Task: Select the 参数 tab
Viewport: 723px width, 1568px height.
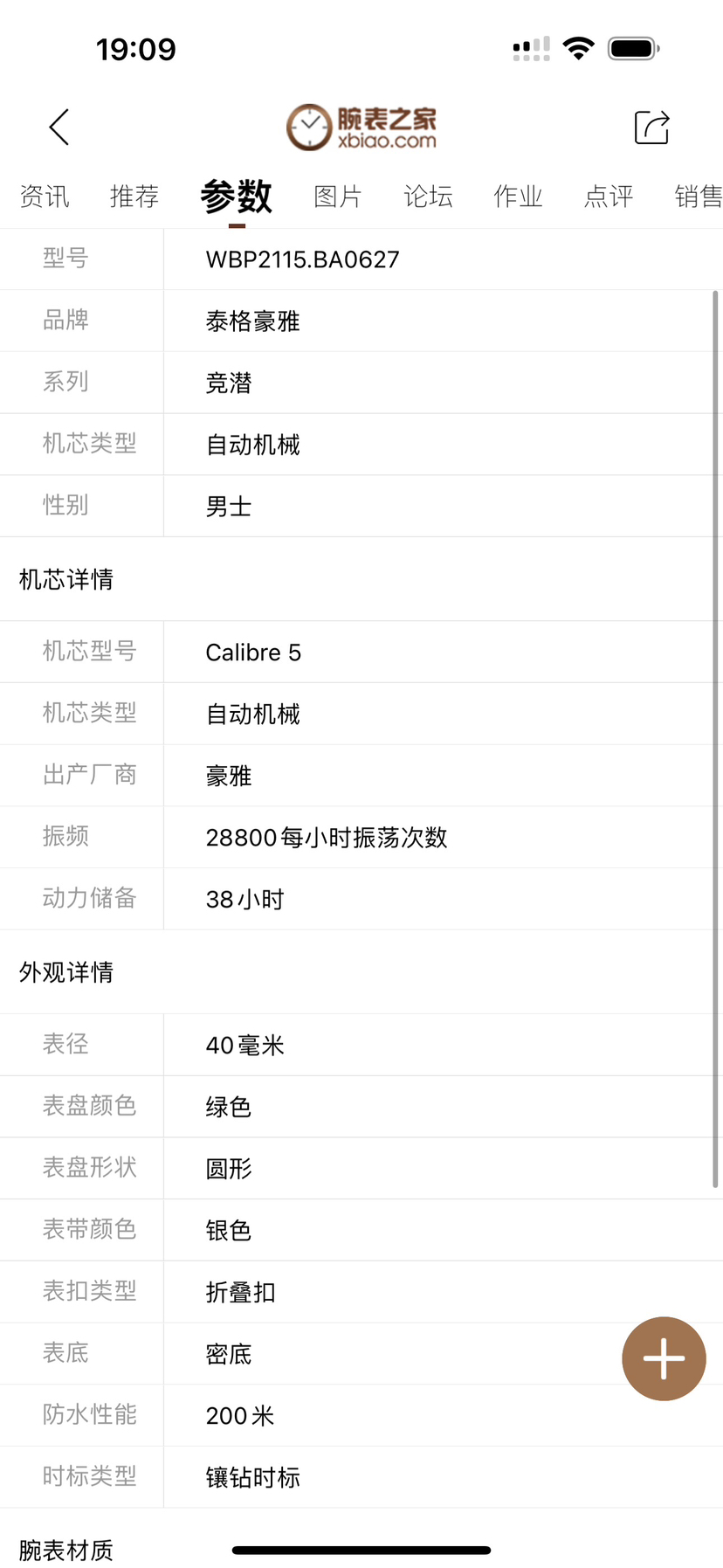Action: click(x=237, y=197)
